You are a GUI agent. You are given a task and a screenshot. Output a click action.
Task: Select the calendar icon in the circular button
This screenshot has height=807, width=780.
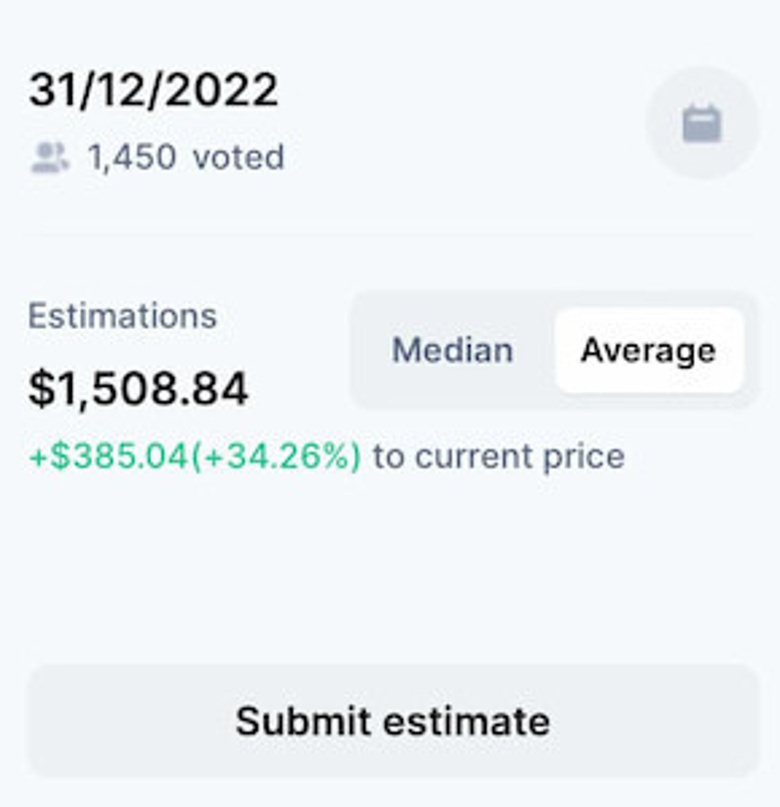703,124
